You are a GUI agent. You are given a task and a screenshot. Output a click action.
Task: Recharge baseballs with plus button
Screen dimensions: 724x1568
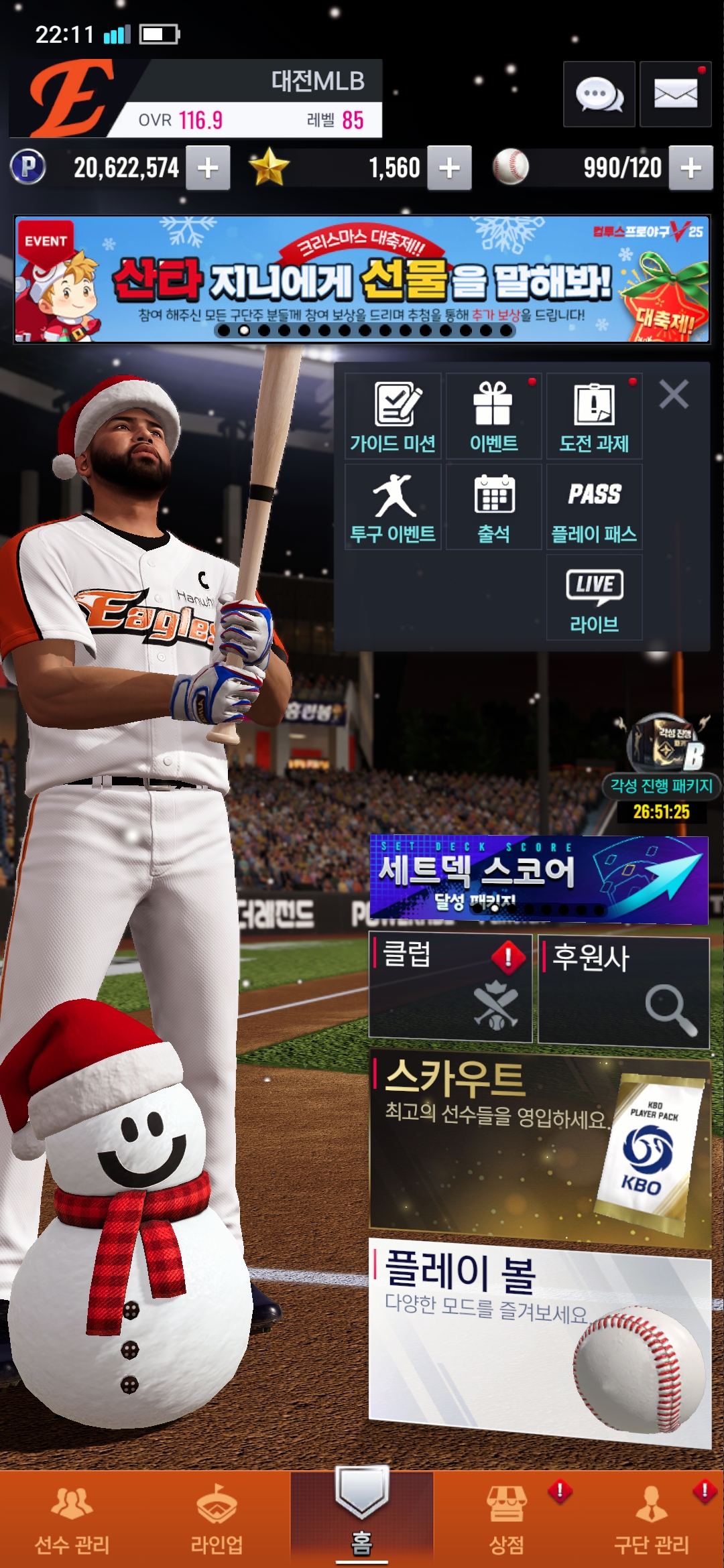[690, 168]
